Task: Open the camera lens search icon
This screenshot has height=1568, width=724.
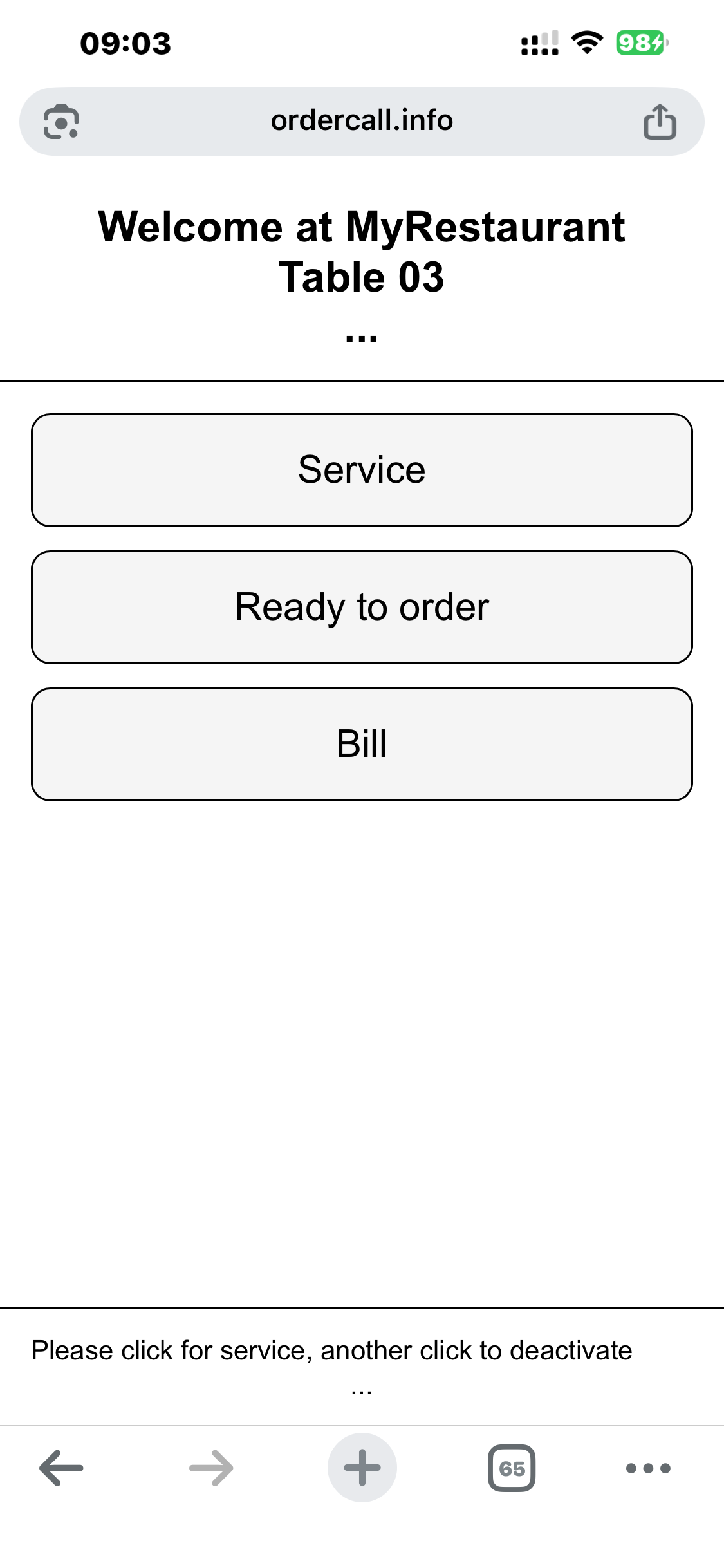Action: tap(61, 122)
